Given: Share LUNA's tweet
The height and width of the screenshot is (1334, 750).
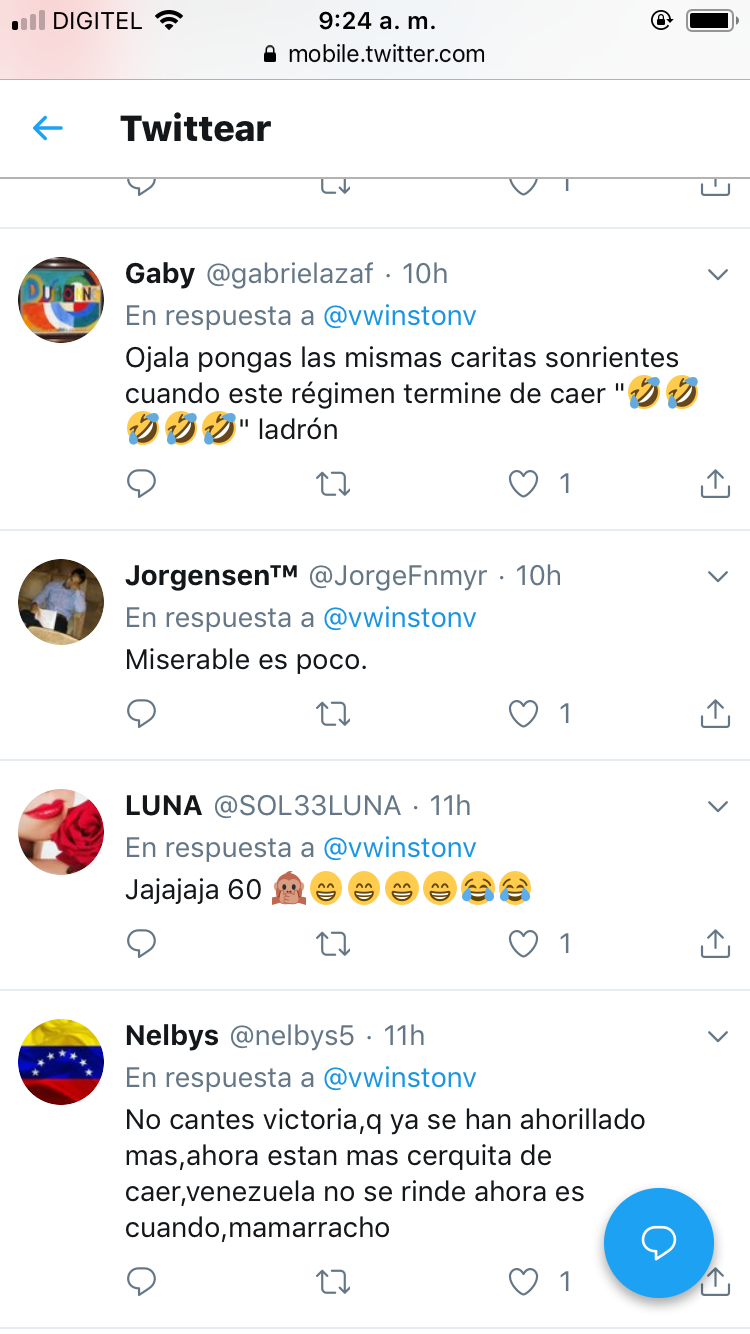Looking at the screenshot, I should pyautogui.click(x=714, y=943).
